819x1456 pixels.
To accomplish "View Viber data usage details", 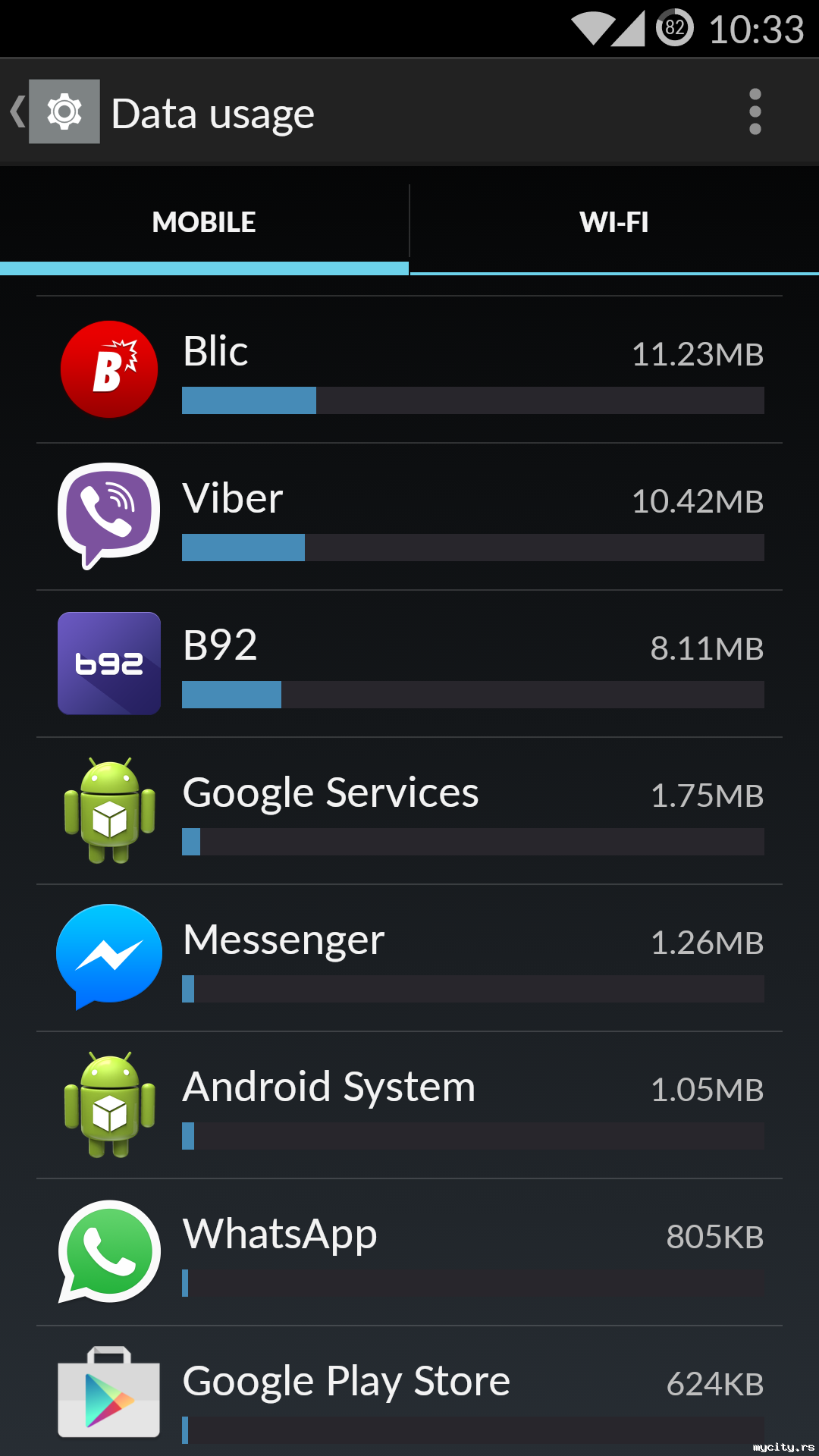I will coord(409,517).
